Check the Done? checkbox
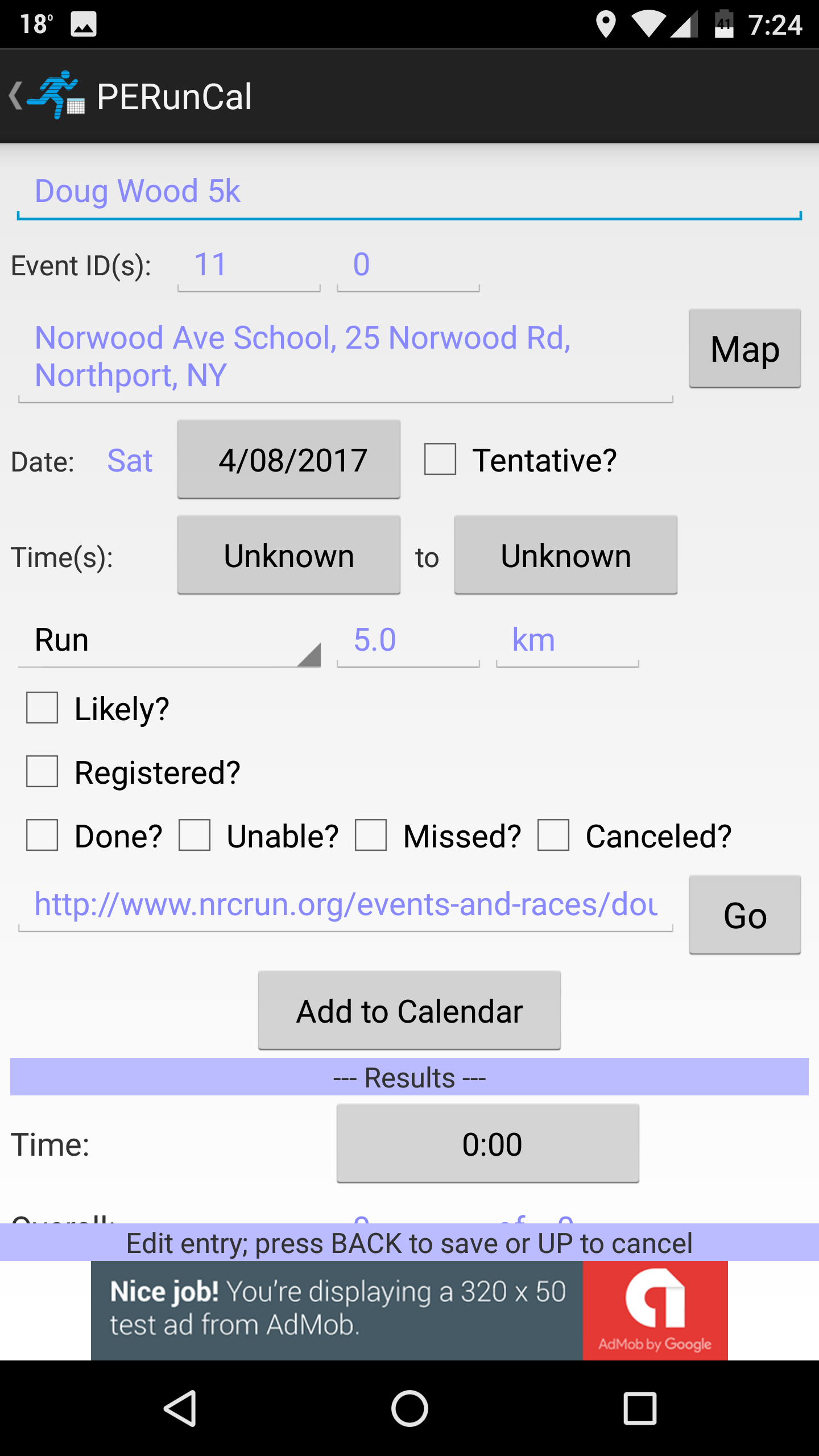 [x=41, y=835]
